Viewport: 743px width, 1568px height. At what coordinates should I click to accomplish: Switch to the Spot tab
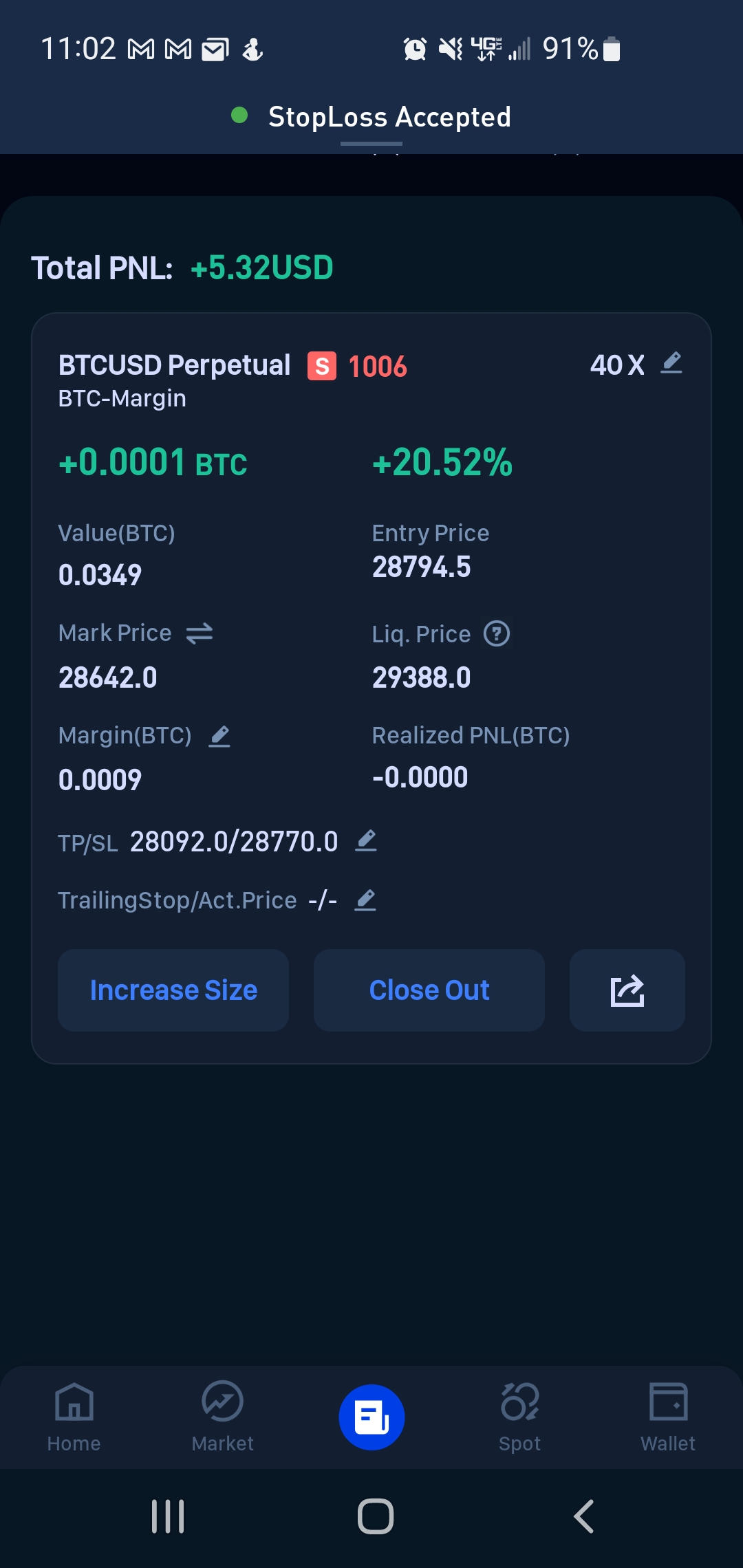click(519, 1417)
